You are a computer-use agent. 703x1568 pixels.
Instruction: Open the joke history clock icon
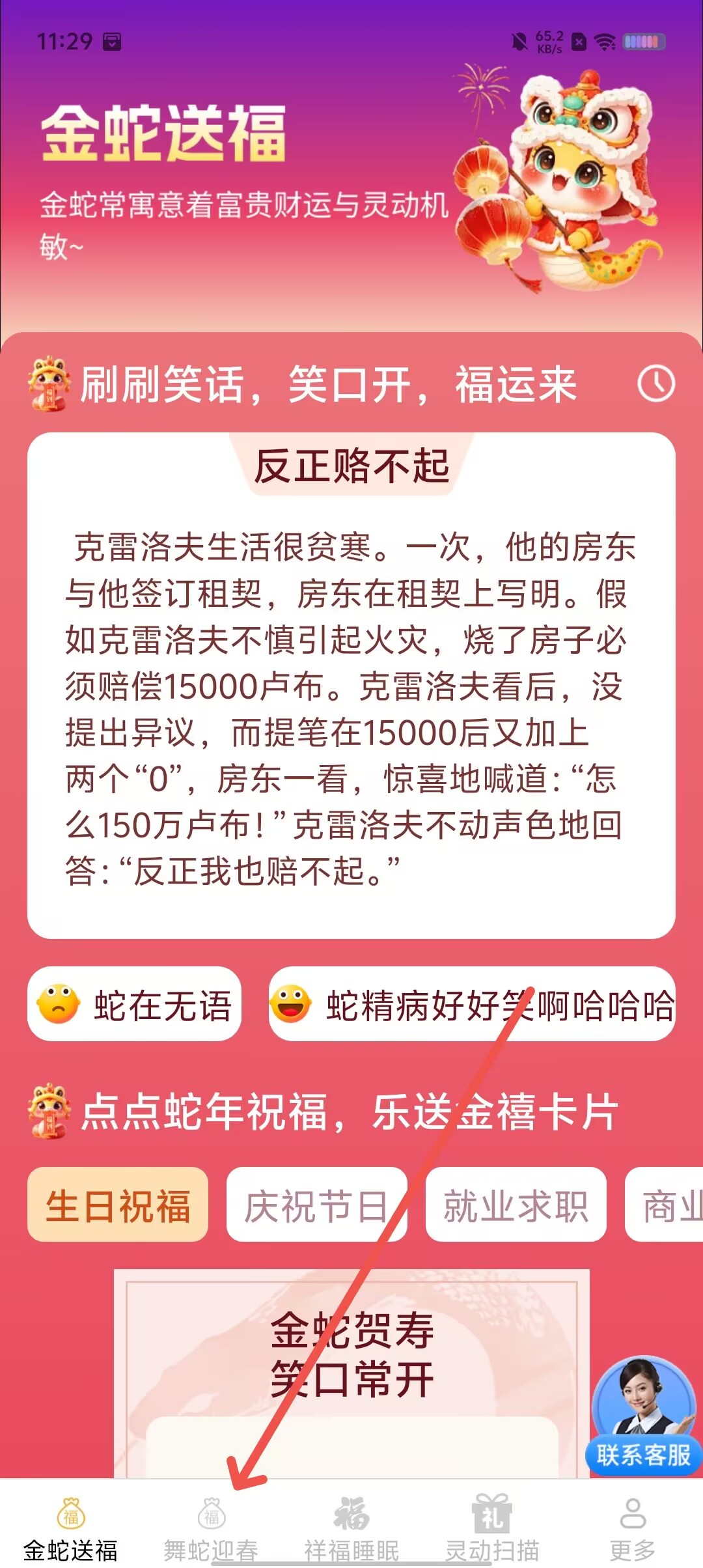tap(655, 384)
